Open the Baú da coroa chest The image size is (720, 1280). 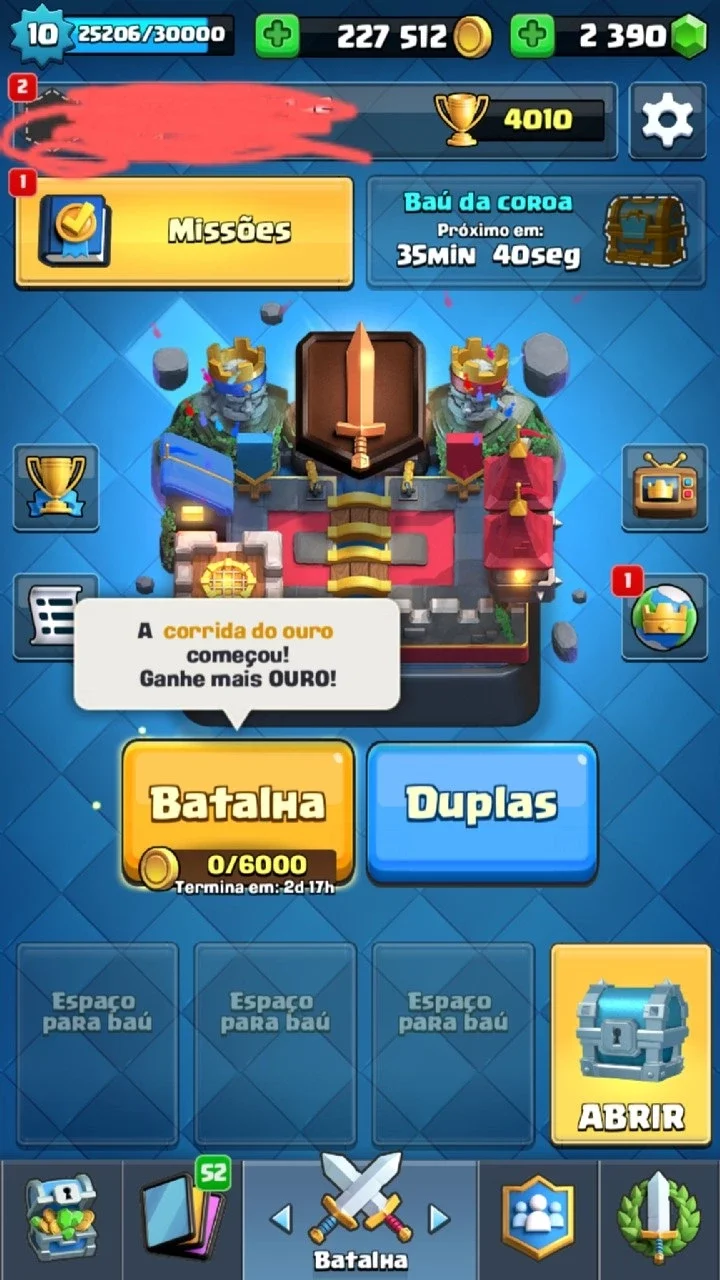pos(536,231)
